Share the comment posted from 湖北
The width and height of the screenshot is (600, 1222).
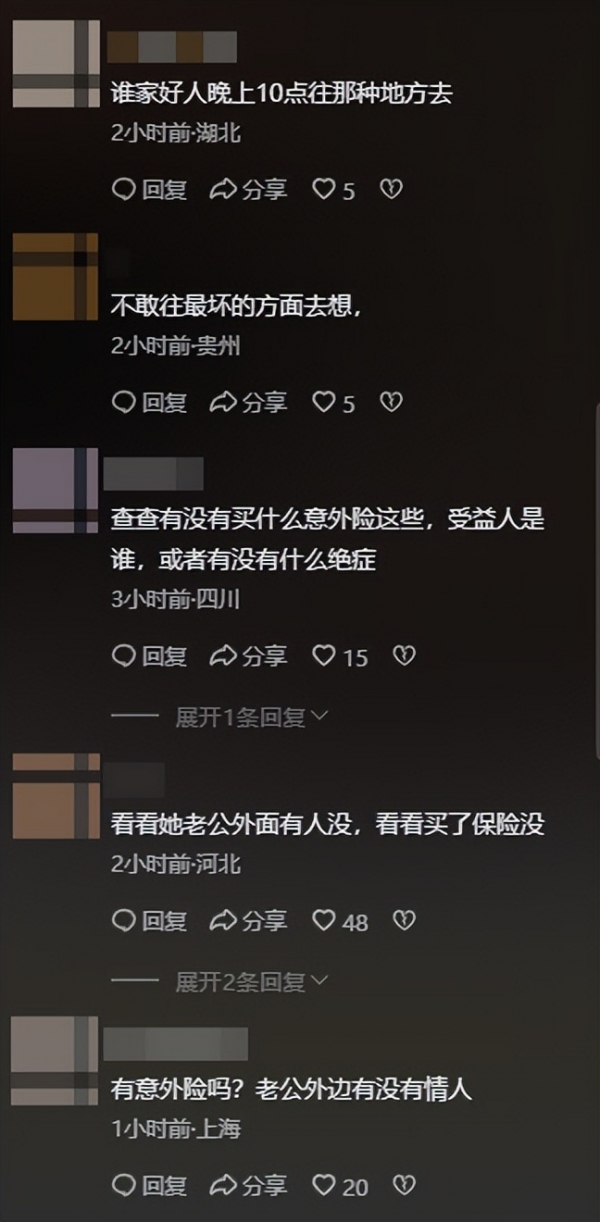click(x=249, y=189)
